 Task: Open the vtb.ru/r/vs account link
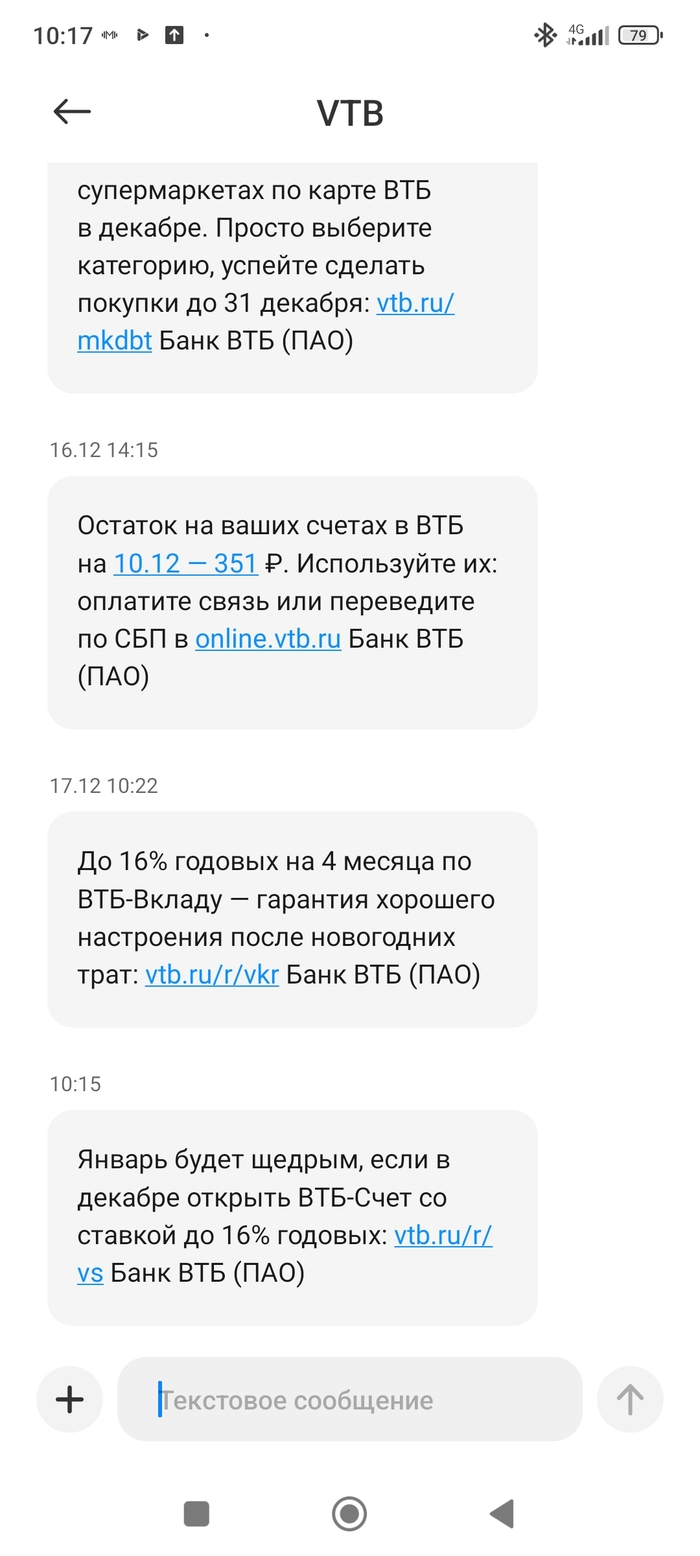[x=443, y=1235]
